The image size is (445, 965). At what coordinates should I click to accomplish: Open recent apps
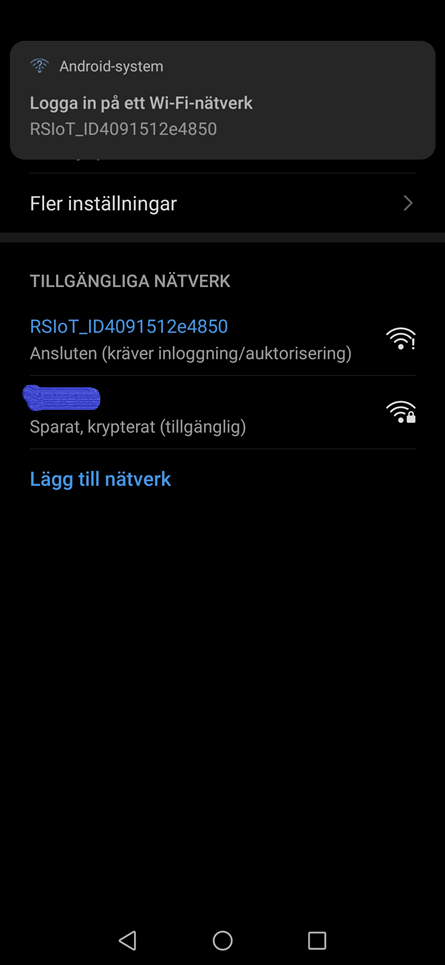click(x=317, y=940)
